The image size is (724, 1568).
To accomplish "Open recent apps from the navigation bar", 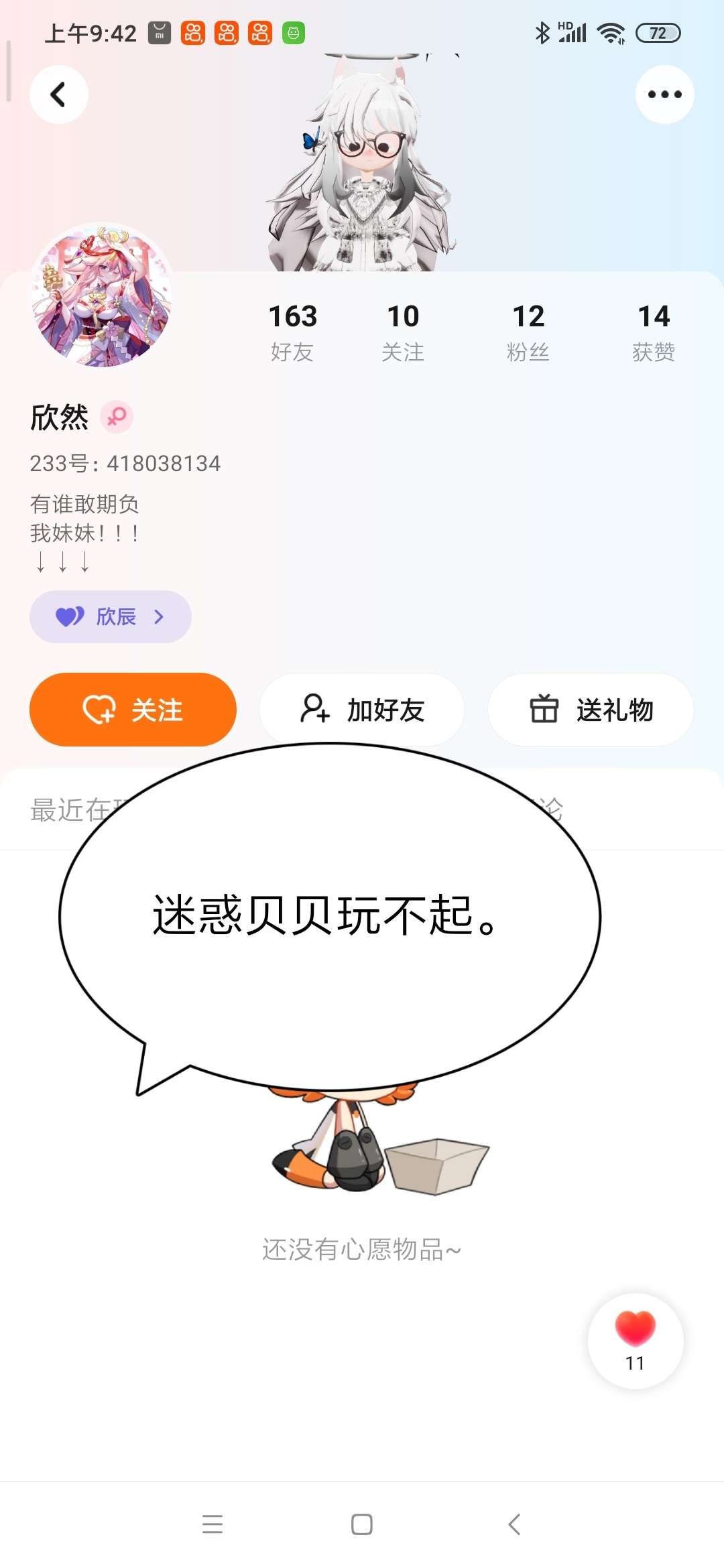I will [x=213, y=1524].
